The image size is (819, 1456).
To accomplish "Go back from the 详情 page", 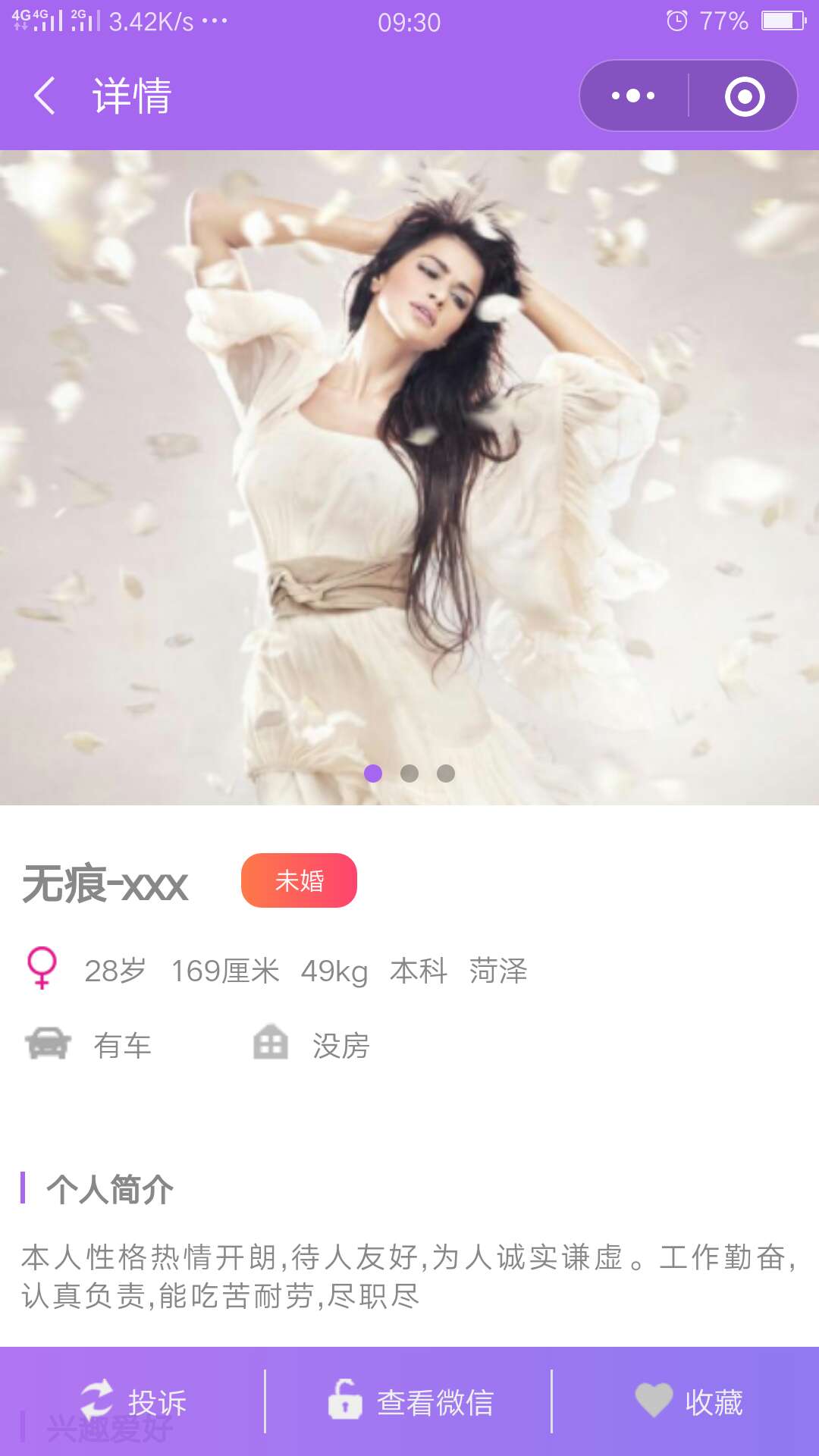I will 45,96.
